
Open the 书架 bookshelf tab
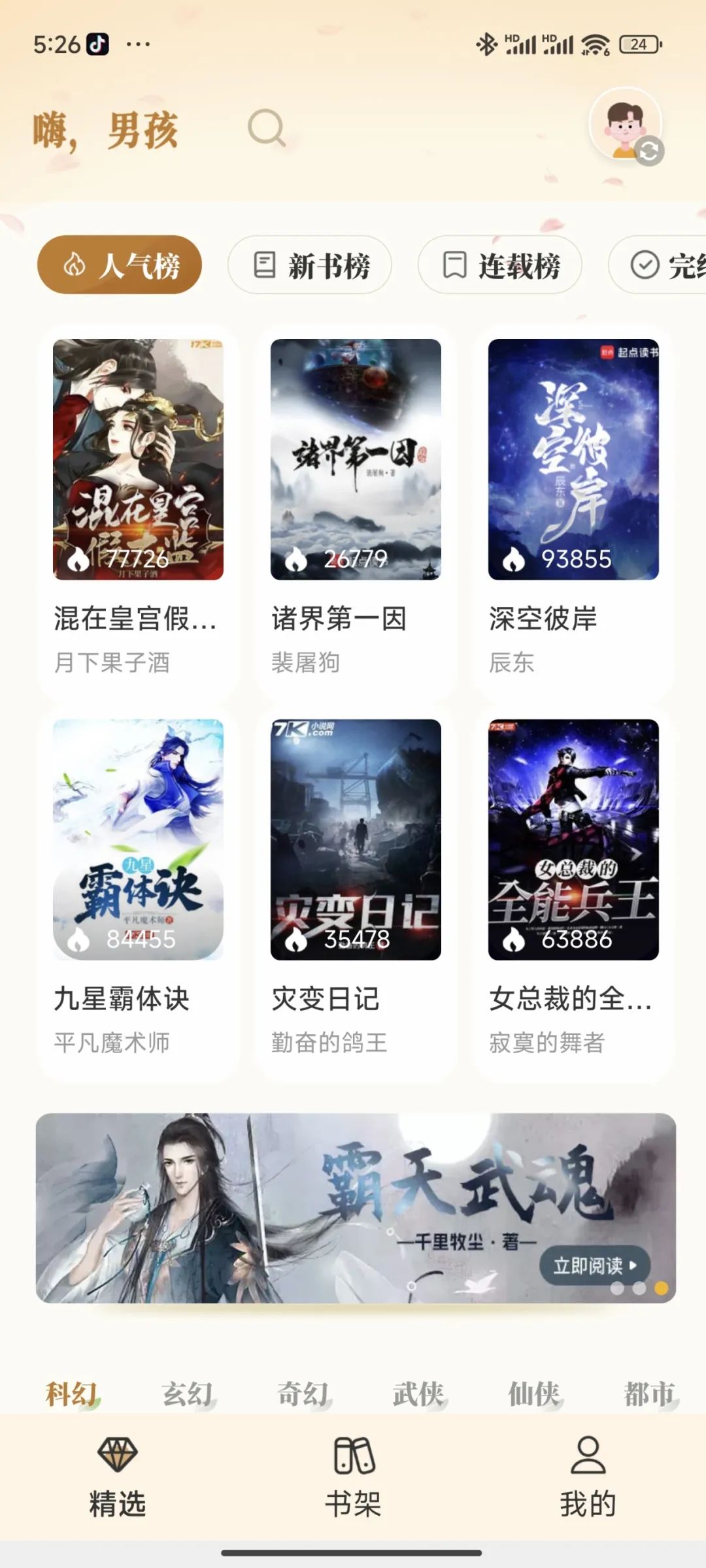[x=353, y=1477]
